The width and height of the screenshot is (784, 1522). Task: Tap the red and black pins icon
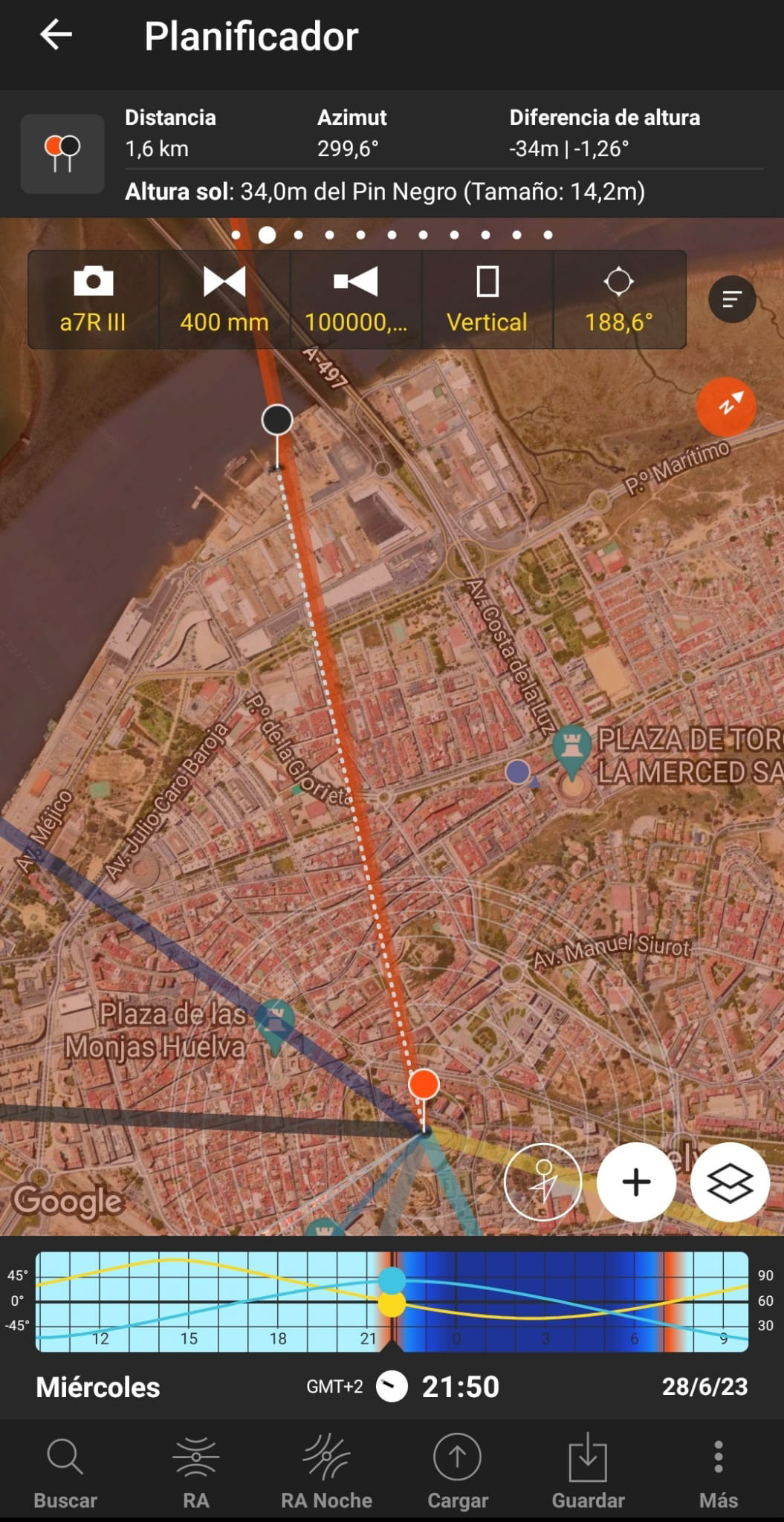pyautogui.click(x=62, y=154)
